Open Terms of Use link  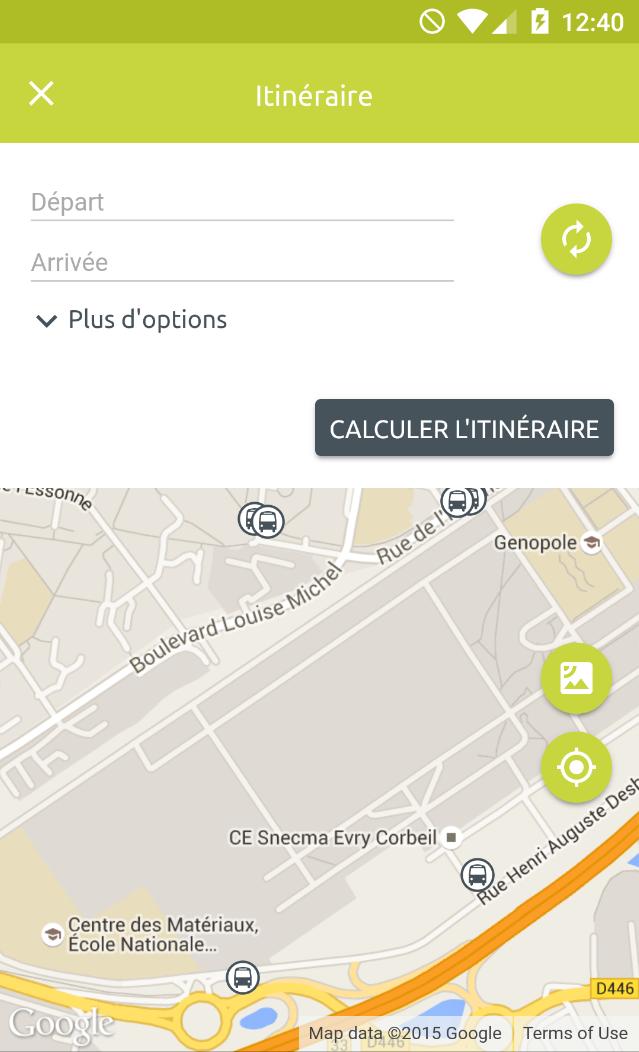pyautogui.click(x=575, y=1033)
